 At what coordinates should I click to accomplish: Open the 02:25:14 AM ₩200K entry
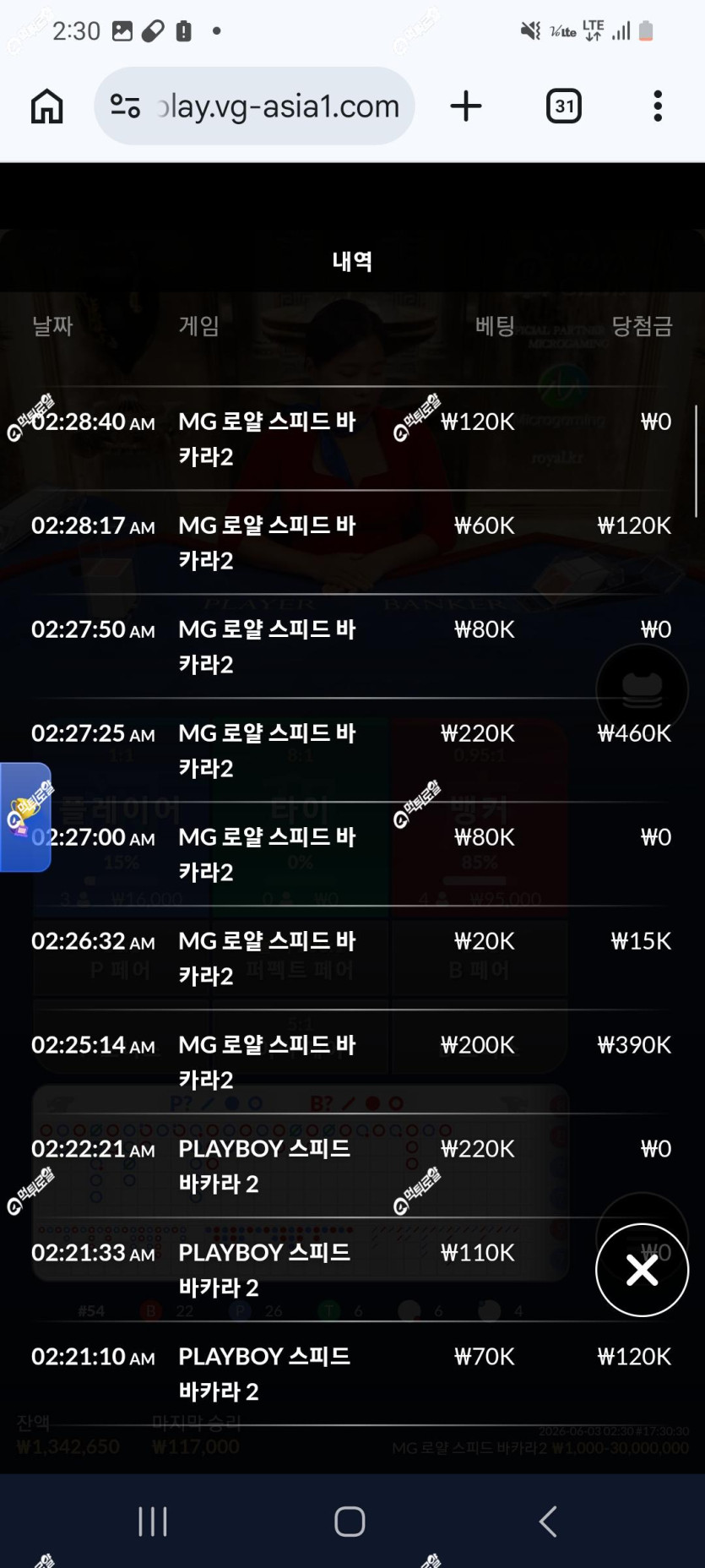[352, 1062]
